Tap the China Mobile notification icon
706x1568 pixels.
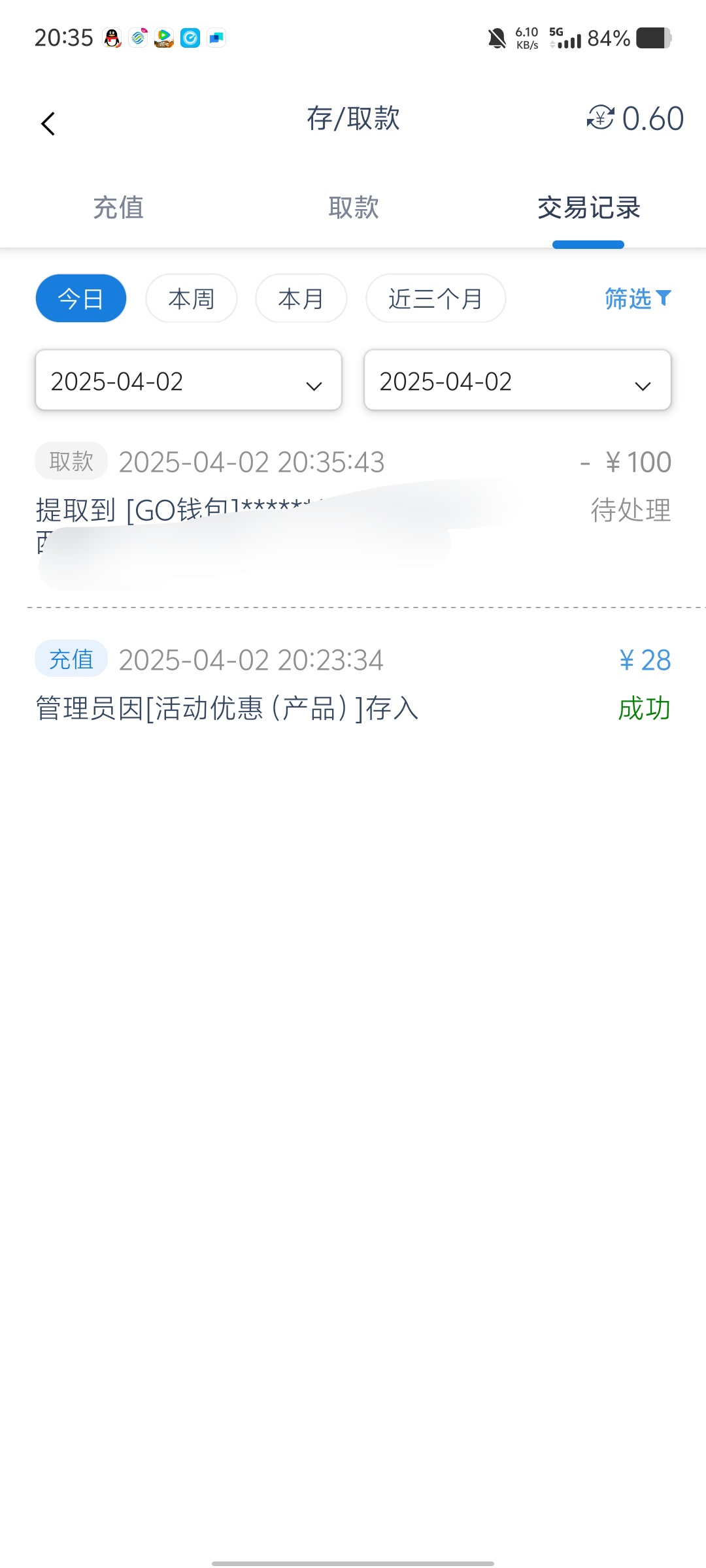138,37
